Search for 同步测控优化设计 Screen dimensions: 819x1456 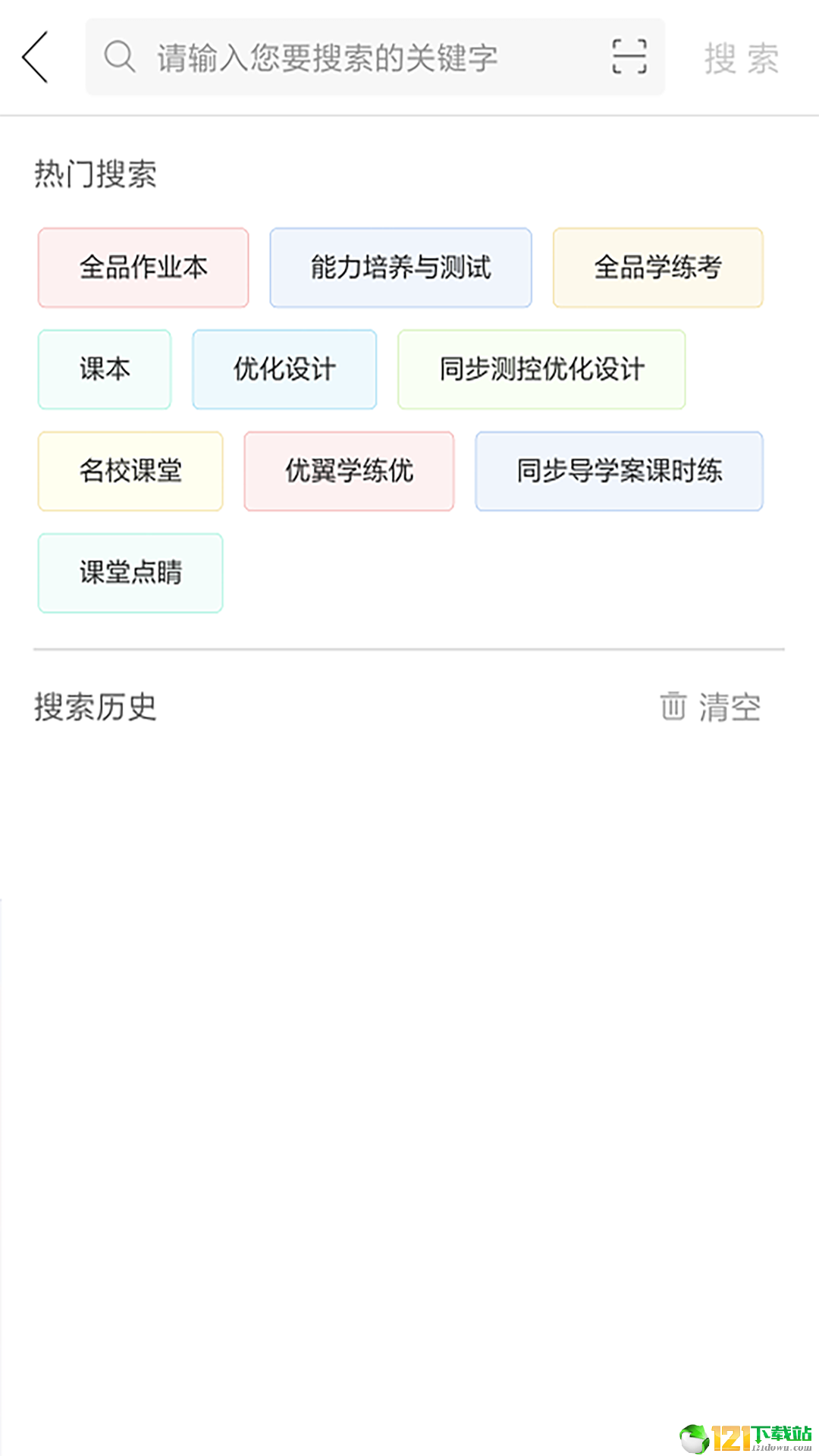[x=541, y=369]
